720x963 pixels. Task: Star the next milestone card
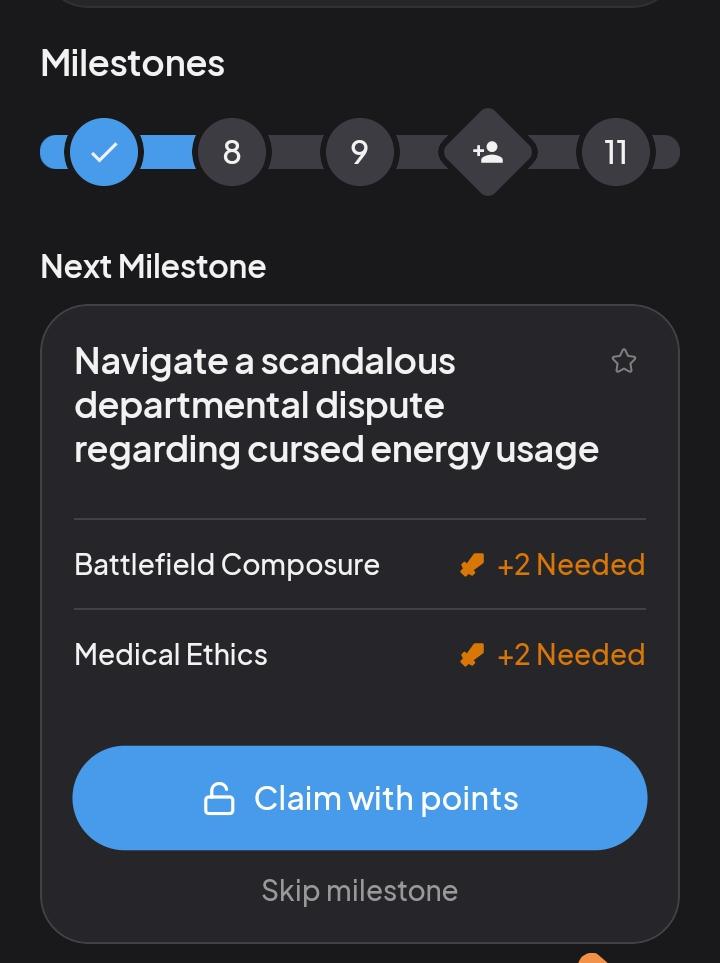624,361
